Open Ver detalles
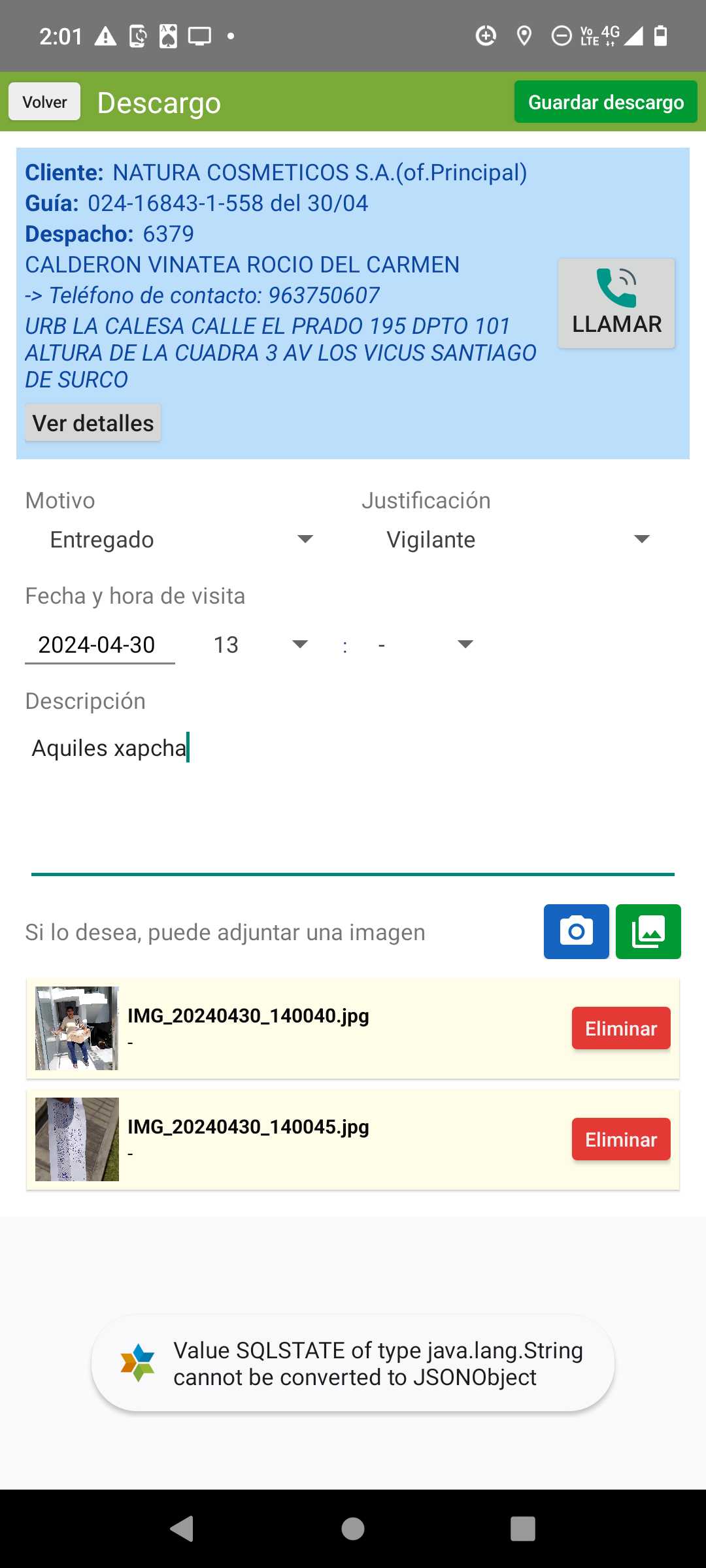The height and width of the screenshot is (1568, 706). (x=93, y=423)
